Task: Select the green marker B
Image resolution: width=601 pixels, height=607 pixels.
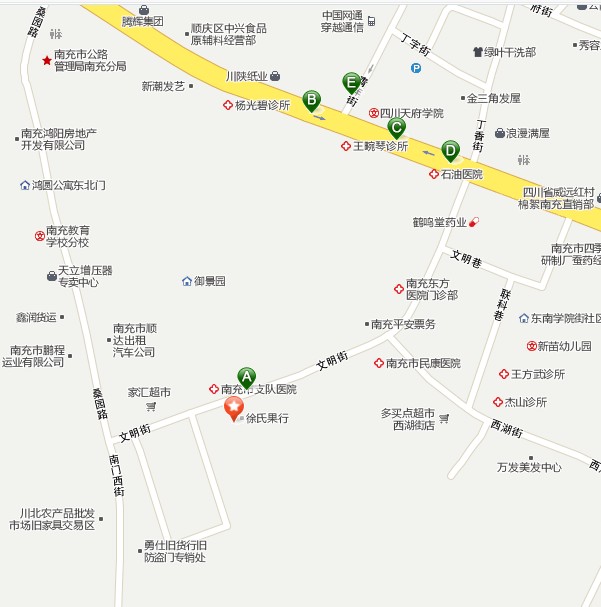Action: (311, 99)
